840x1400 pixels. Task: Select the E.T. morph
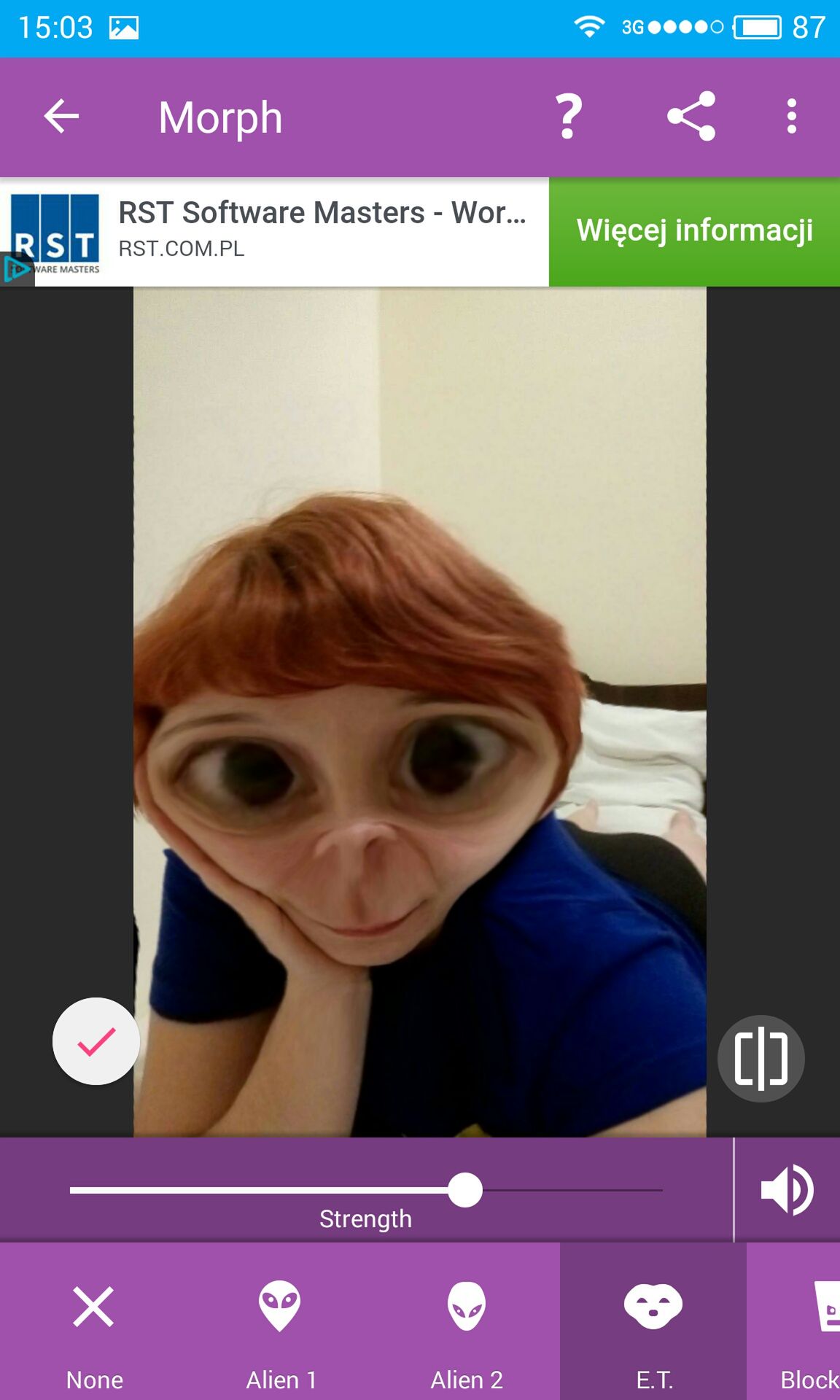[653, 1321]
